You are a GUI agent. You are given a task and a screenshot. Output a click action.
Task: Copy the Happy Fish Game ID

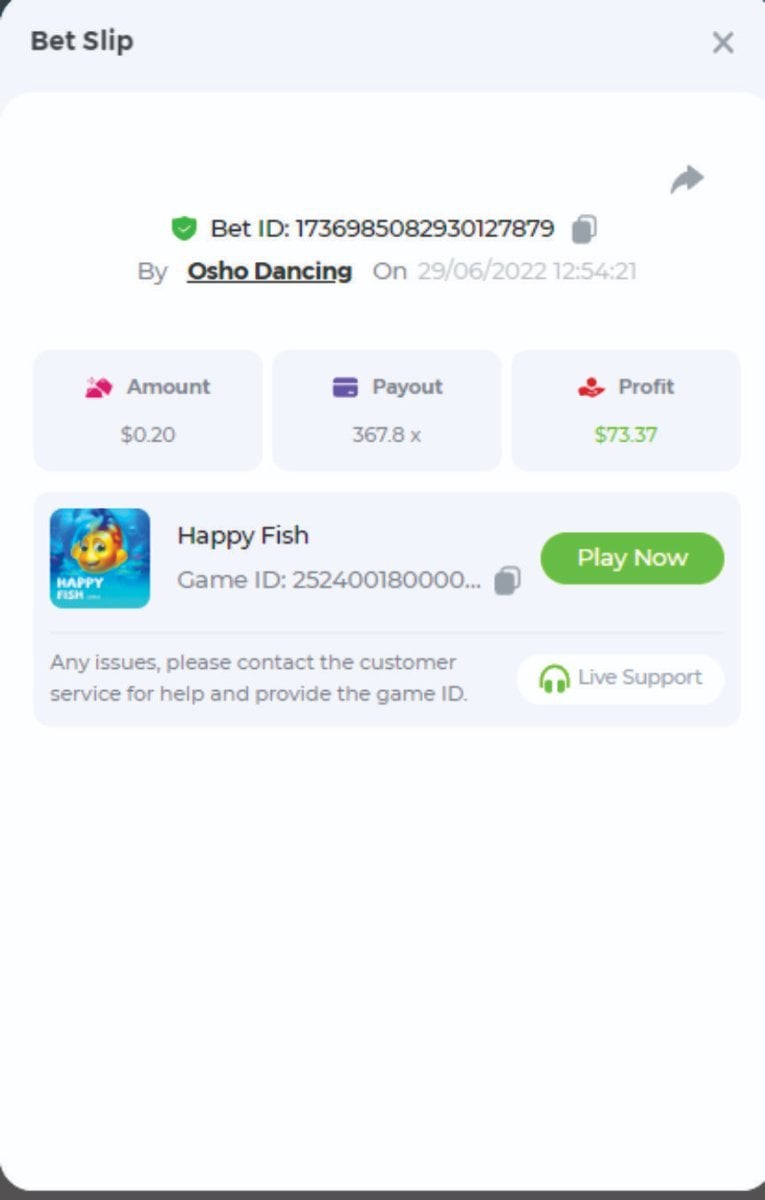pos(508,580)
